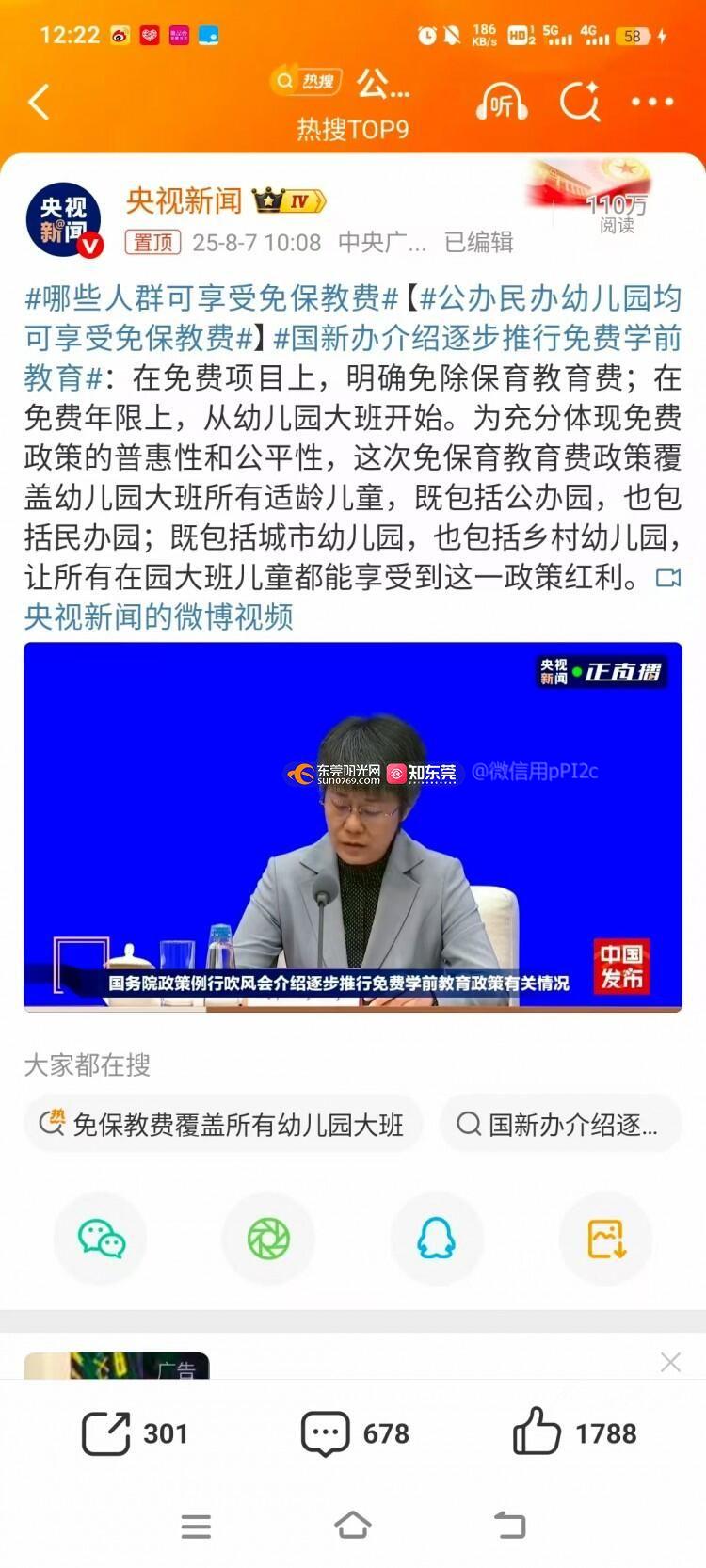Viewport: 706px width, 1568px height.
Task: Save the post as an image
Action: (605, 1239)
